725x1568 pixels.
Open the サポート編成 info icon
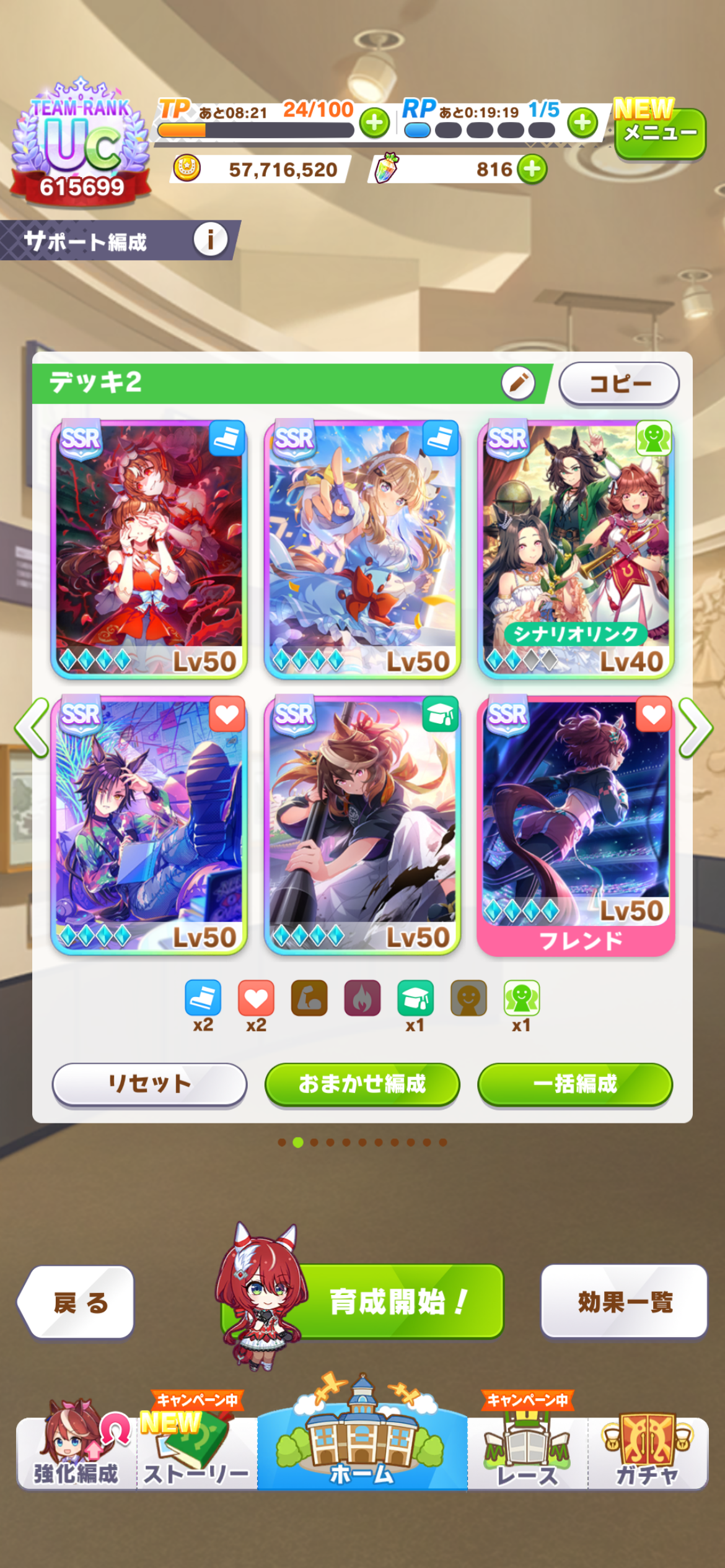click(210, 240)
